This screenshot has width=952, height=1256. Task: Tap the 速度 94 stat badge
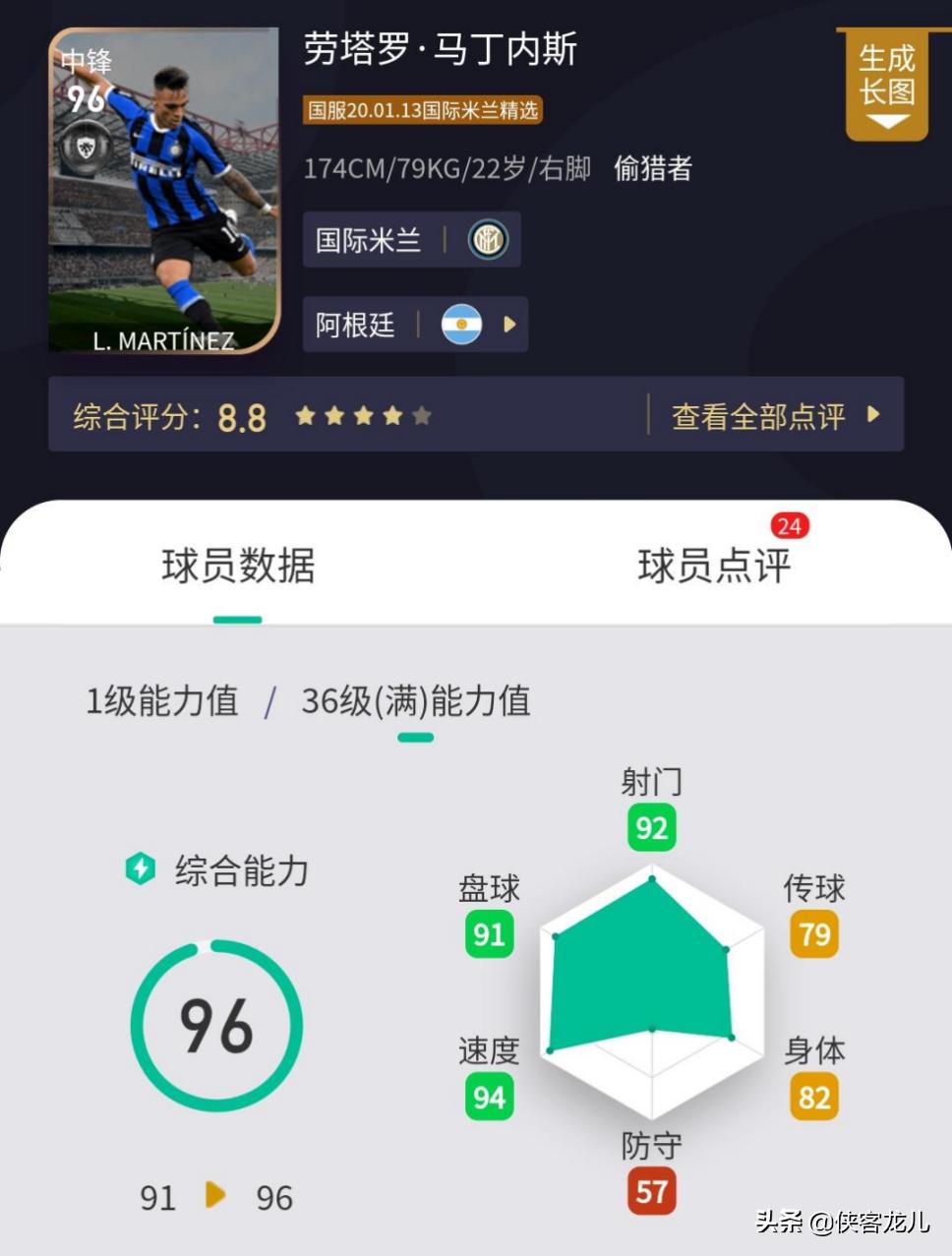click(489, 1097)
